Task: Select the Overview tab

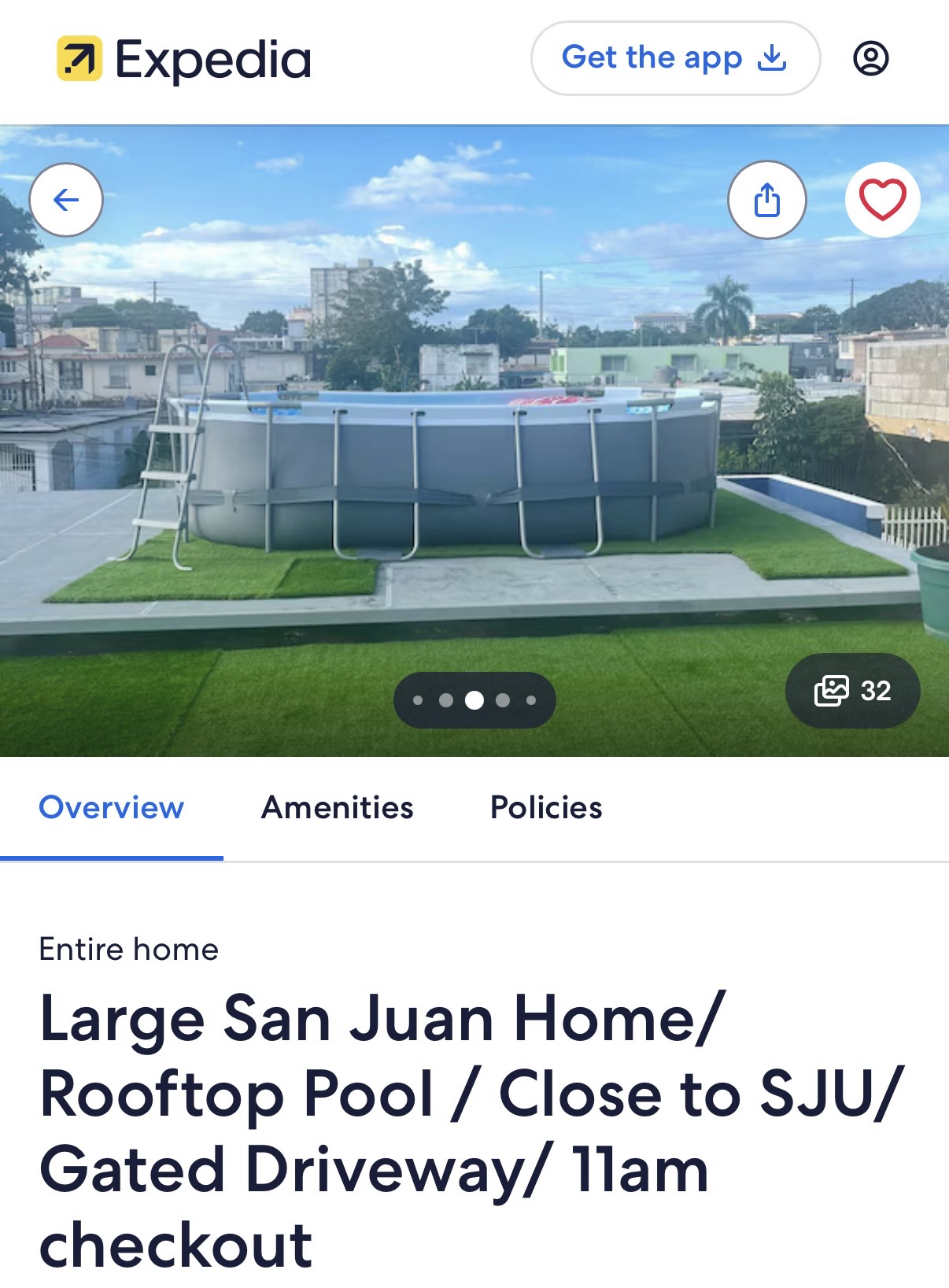Action: coord(111,808)
